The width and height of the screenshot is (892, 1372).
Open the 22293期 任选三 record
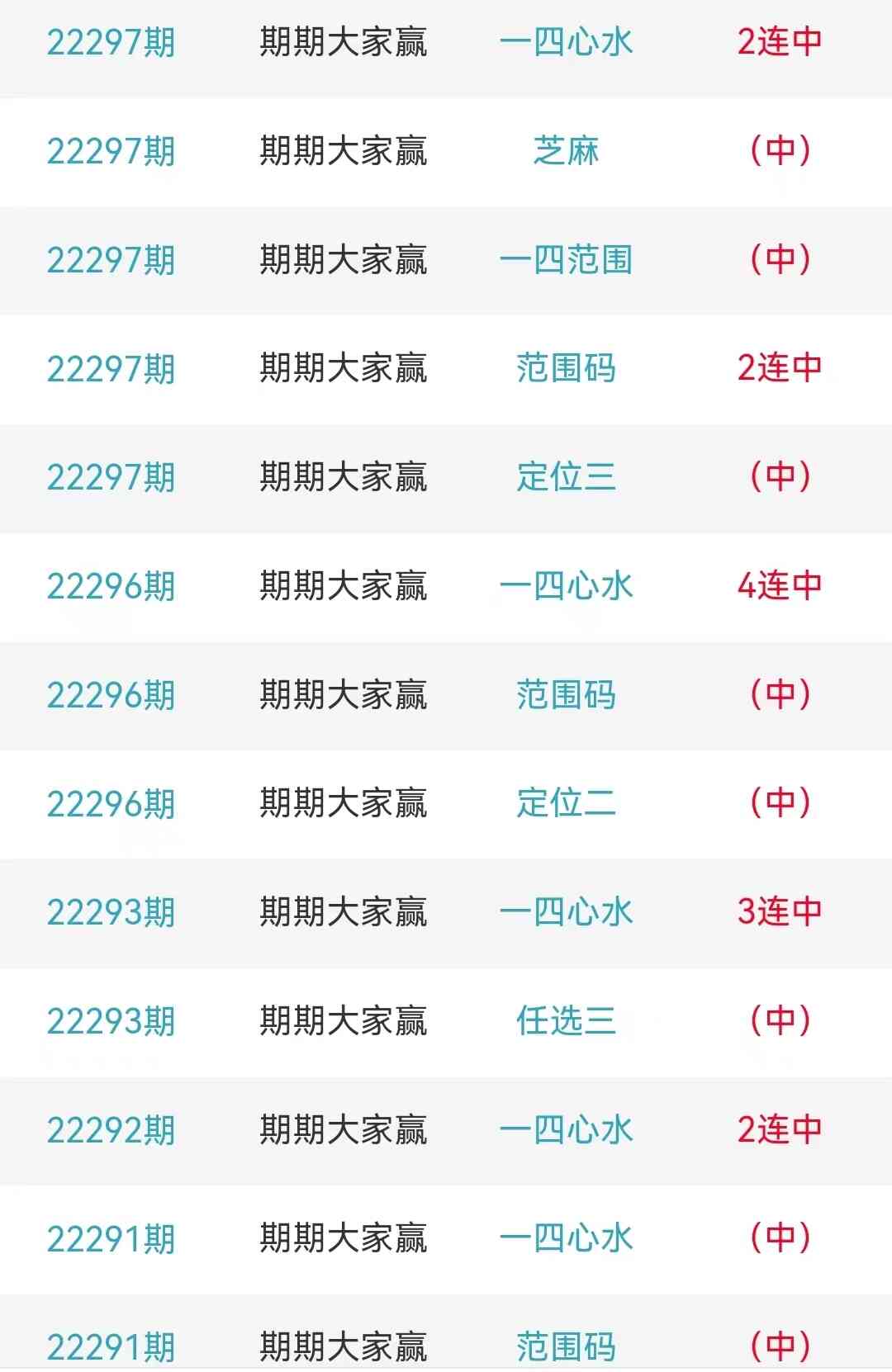pyautogui.click(x=566, y=1021)
